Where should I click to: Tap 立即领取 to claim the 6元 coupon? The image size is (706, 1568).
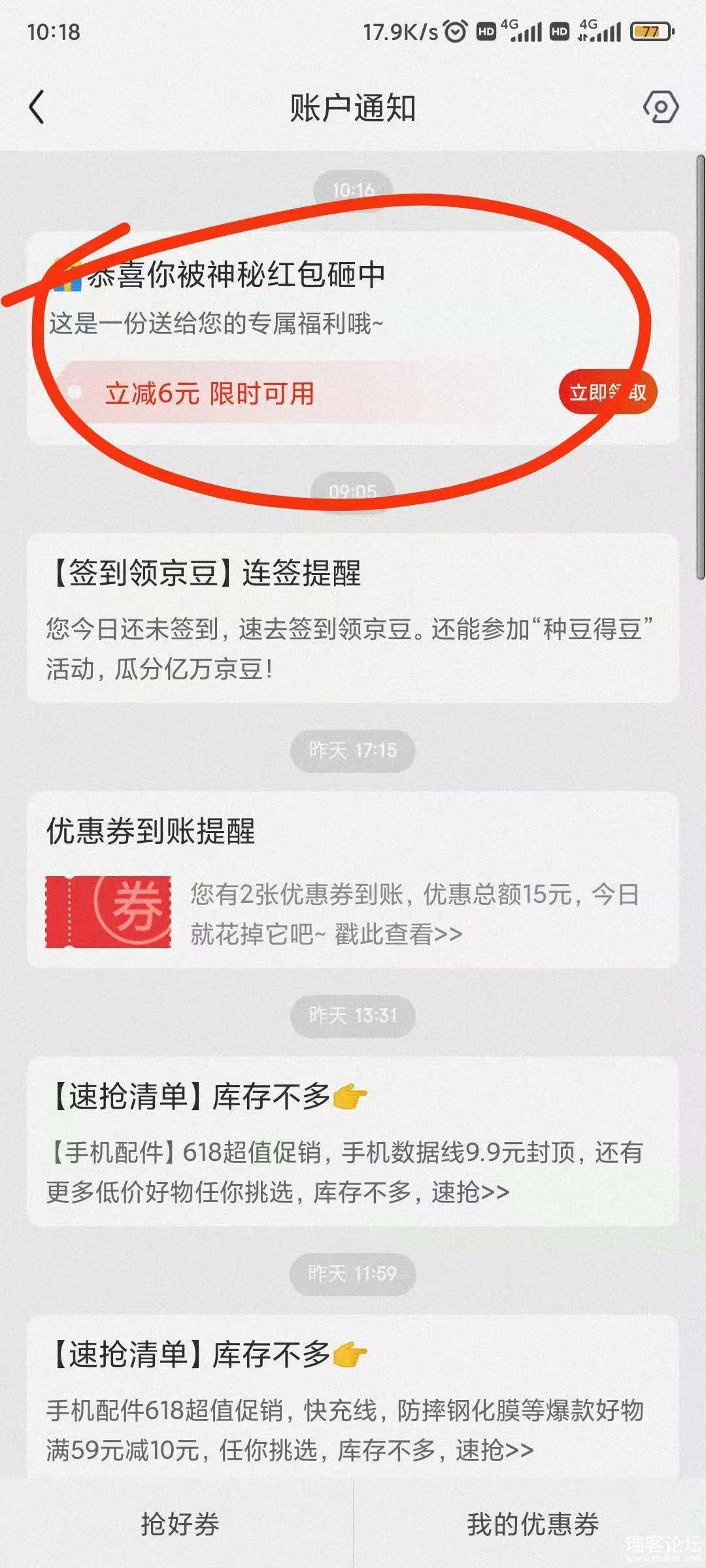pos(607,393)
